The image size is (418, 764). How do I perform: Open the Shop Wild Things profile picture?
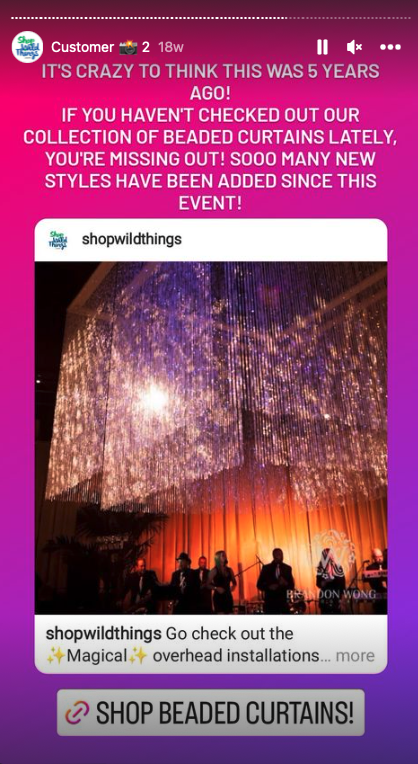click(27, 47)
